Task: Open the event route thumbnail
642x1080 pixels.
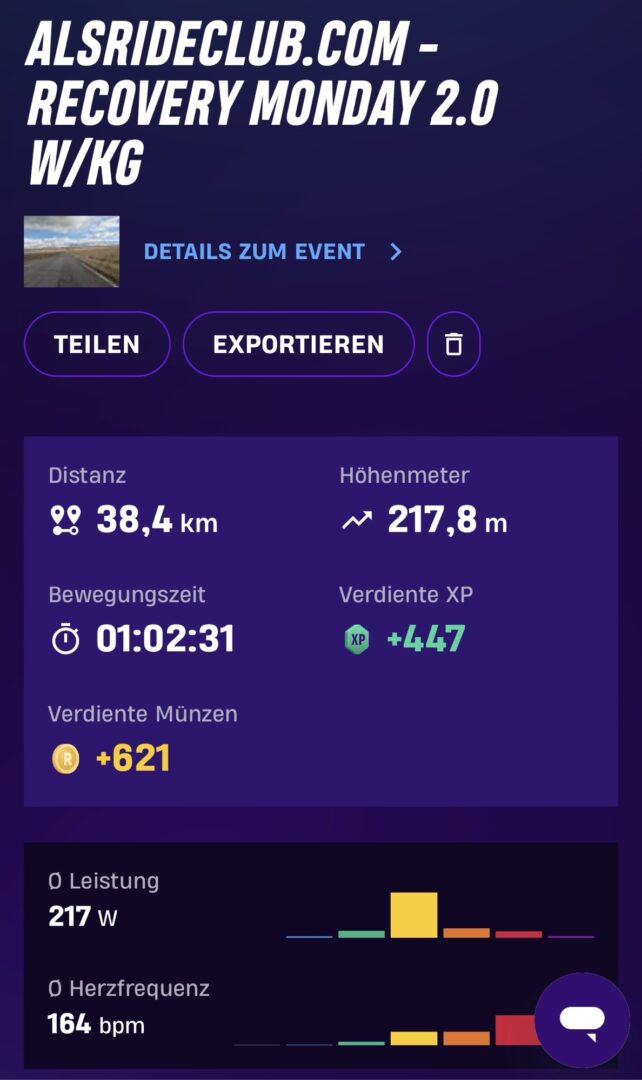Action: click(72, 252)
